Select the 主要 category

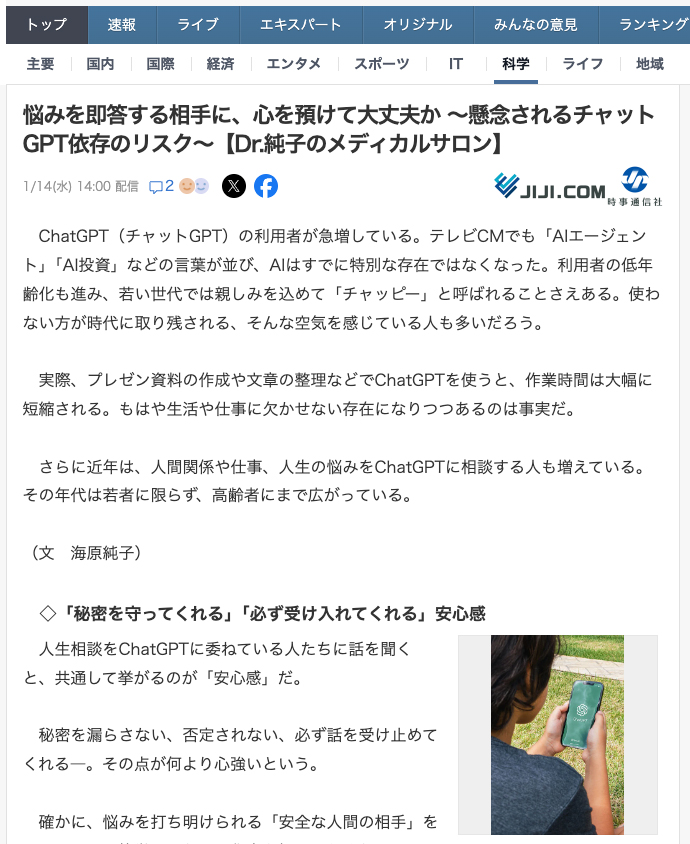click(x=41, y=64)
